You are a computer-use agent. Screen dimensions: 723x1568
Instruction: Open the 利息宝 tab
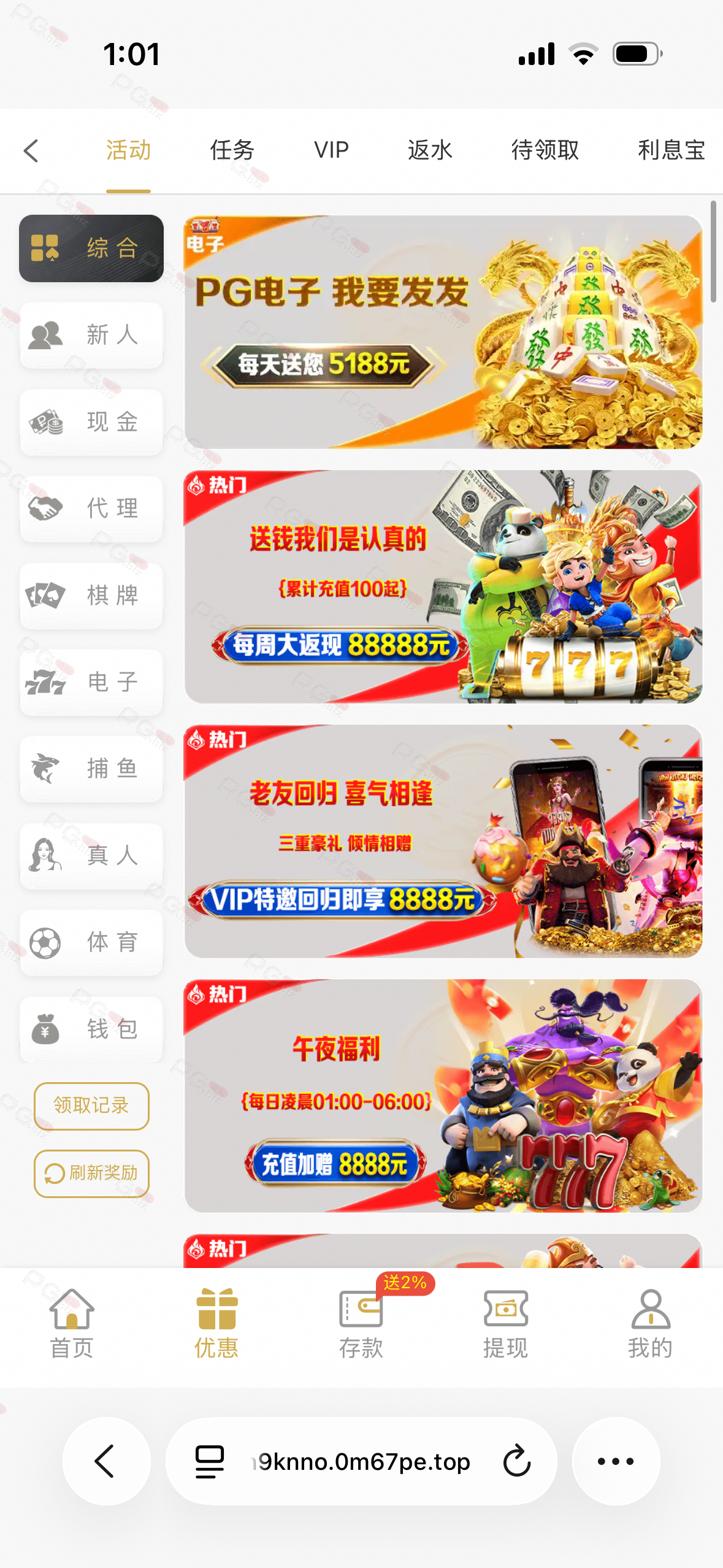click(x=671, y=150)
